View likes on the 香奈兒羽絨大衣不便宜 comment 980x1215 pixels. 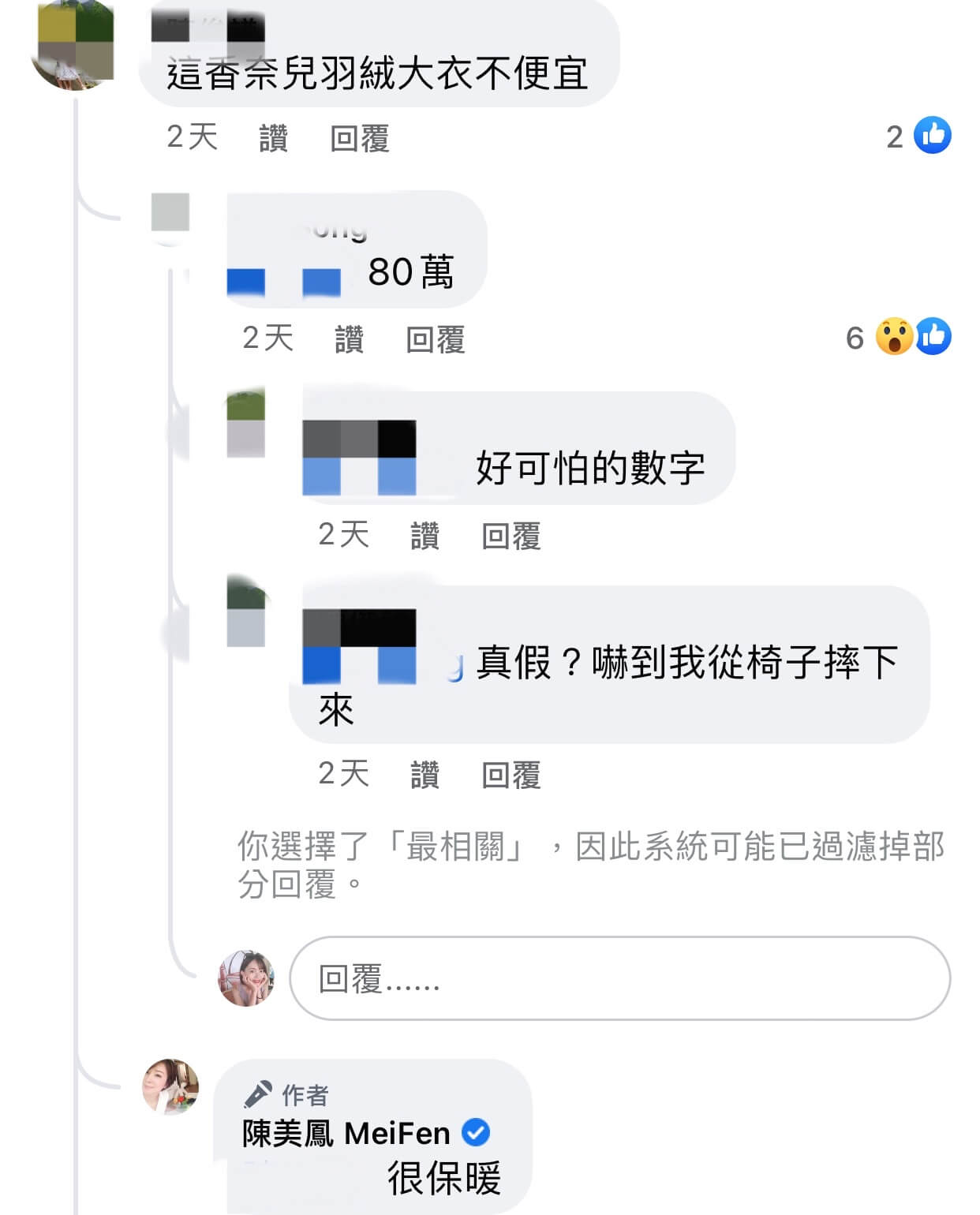(918, 136)
